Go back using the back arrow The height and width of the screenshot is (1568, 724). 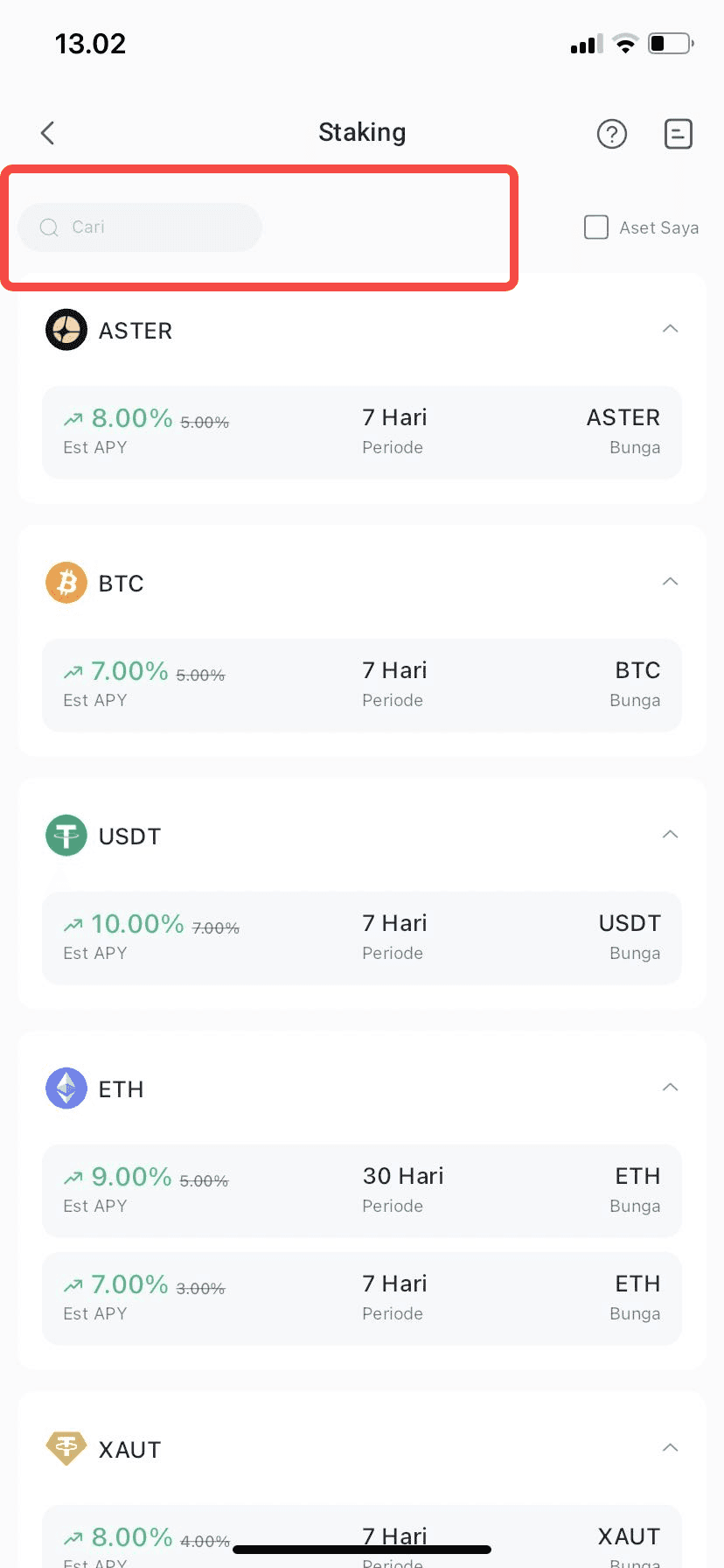coord(47,133)
